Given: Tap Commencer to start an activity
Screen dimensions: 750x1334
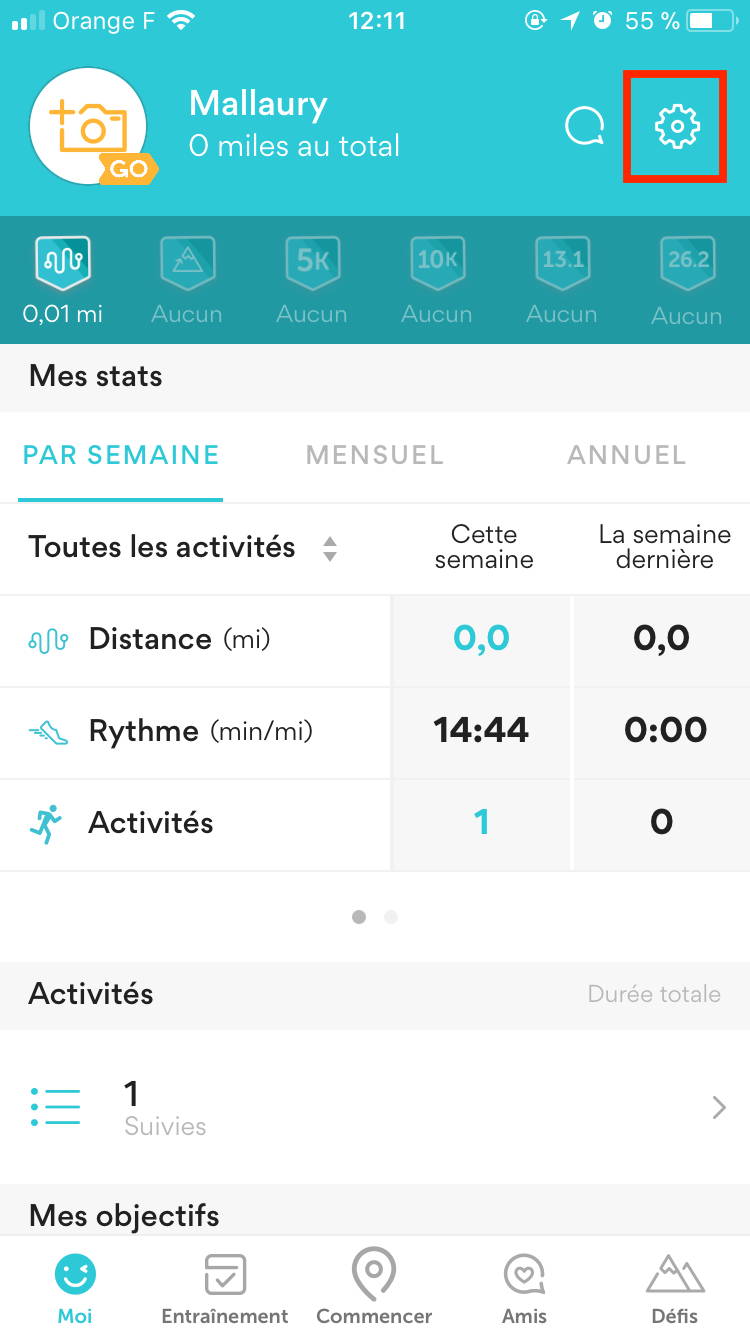Looking at the screenshot, I should pos(374,1285).
